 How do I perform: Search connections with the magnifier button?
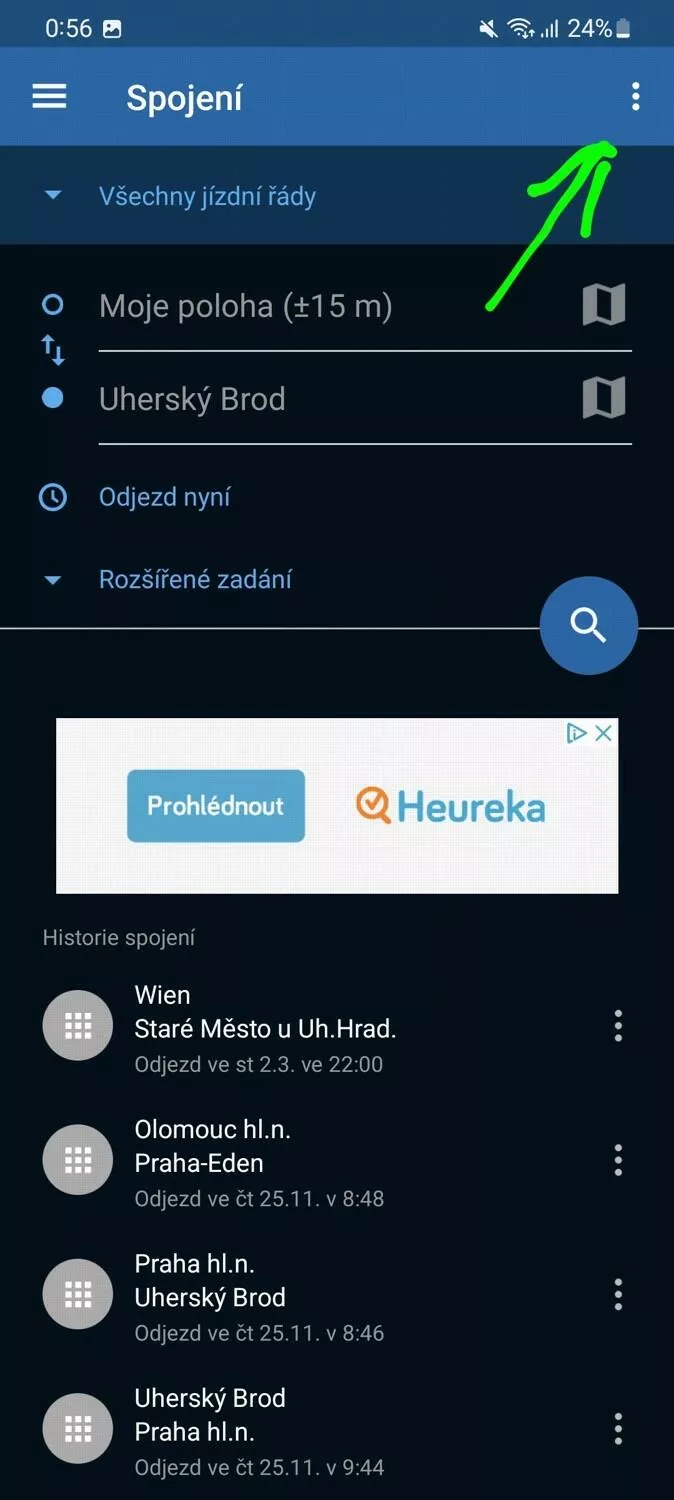pyautogui.click(x=588, y=626)
